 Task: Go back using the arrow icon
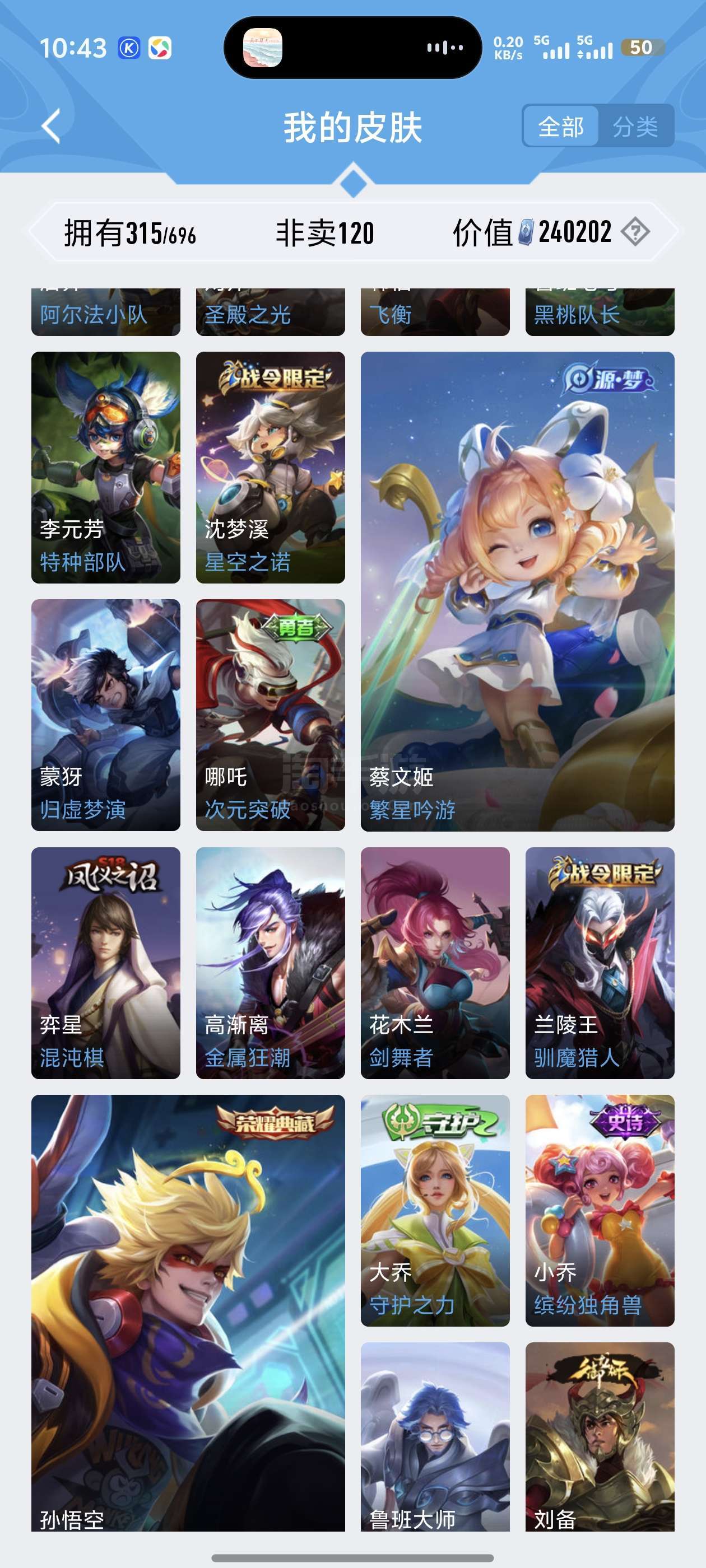click(x=51, y=127)
